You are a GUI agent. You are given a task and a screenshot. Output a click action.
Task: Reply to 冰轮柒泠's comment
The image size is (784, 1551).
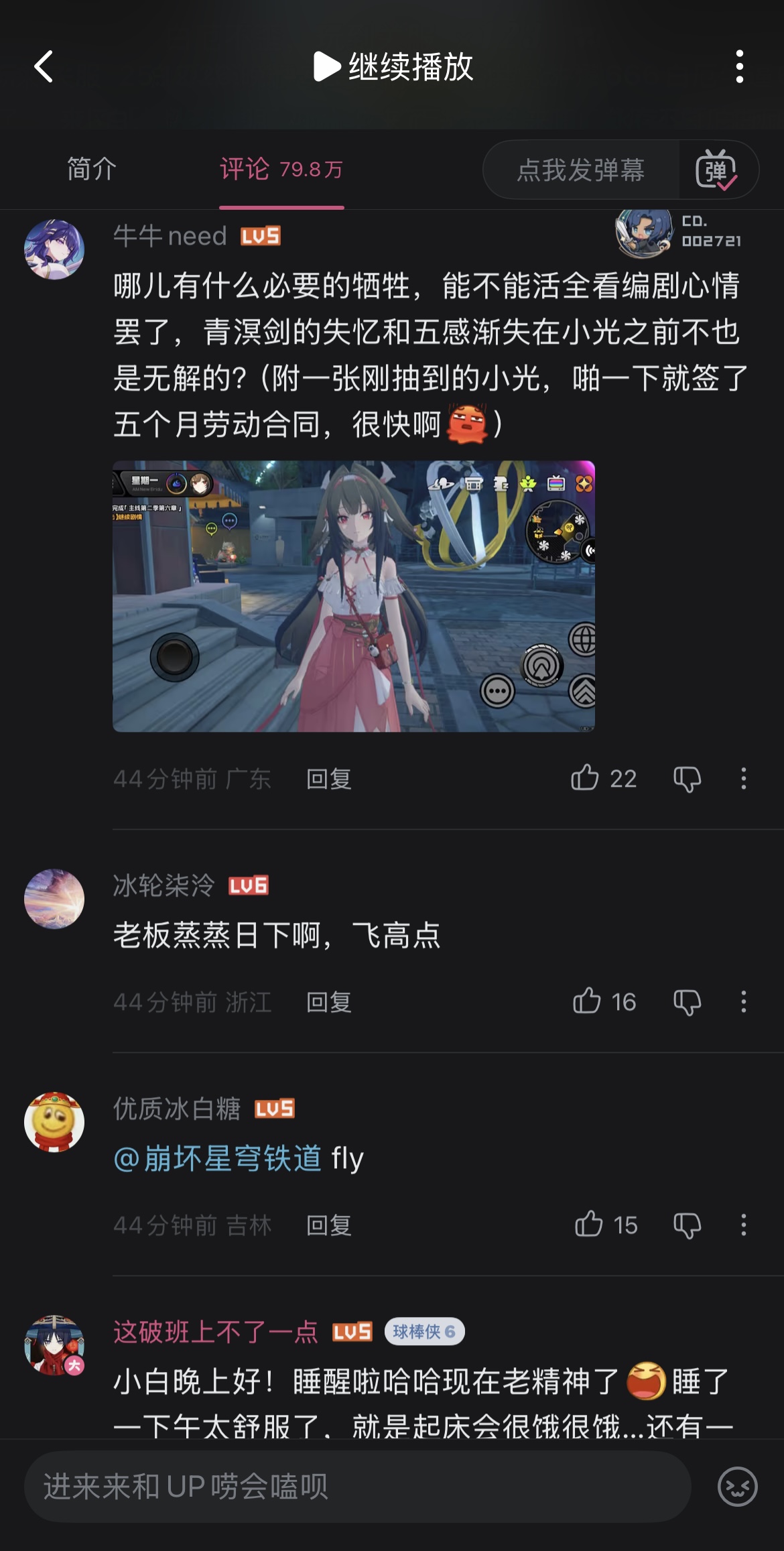tap(329, 1002)
